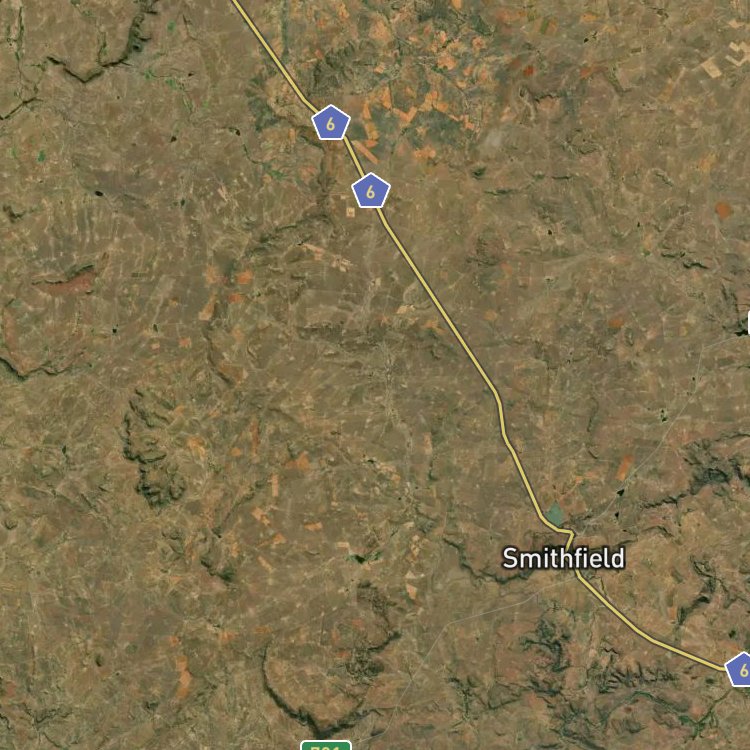The height and width of the screenshot is (750, 750).
Task: Select the Smithfield place label on map
Action: [x=563, y=558]
